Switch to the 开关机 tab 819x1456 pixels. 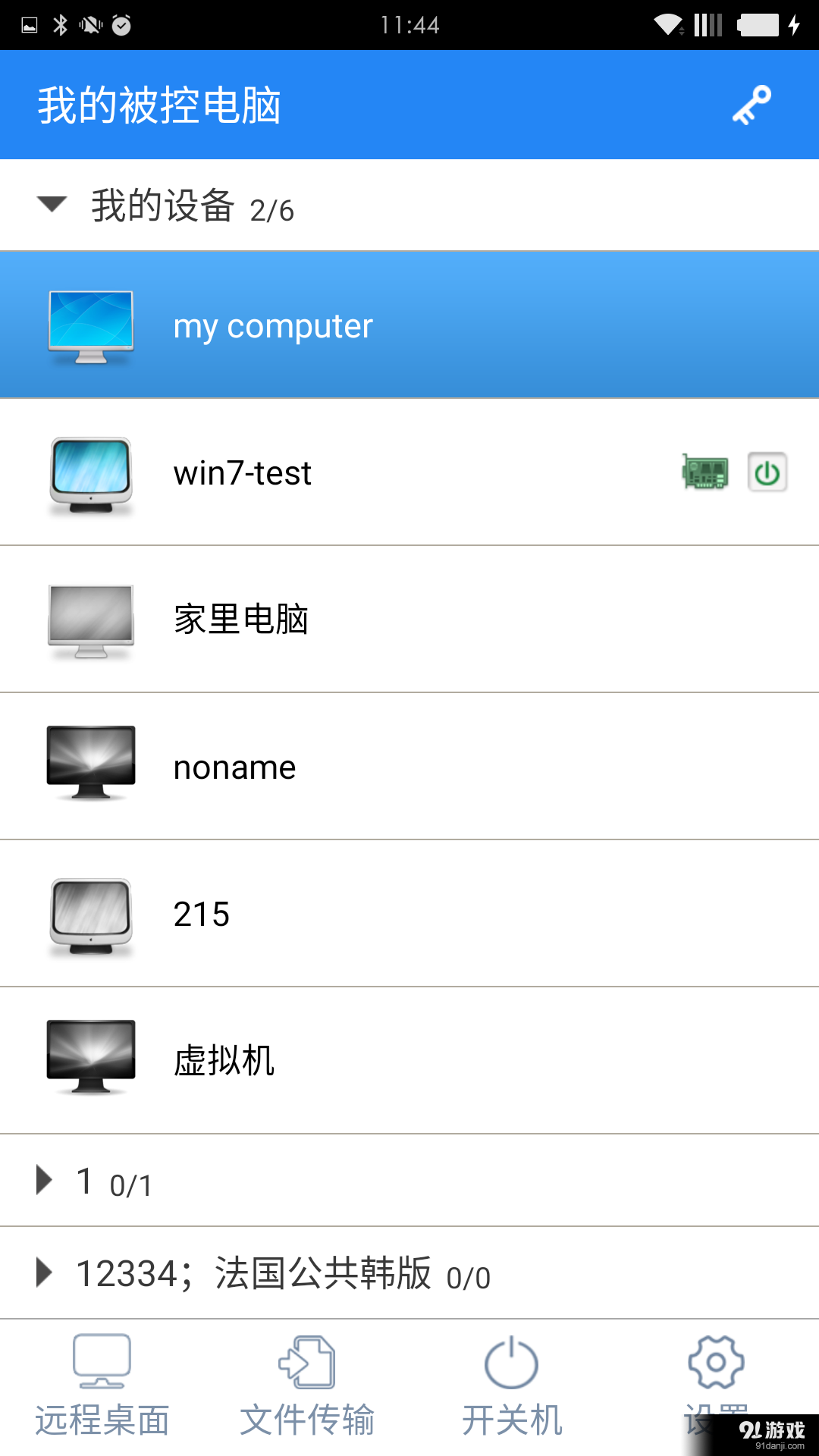(511, 1380)
